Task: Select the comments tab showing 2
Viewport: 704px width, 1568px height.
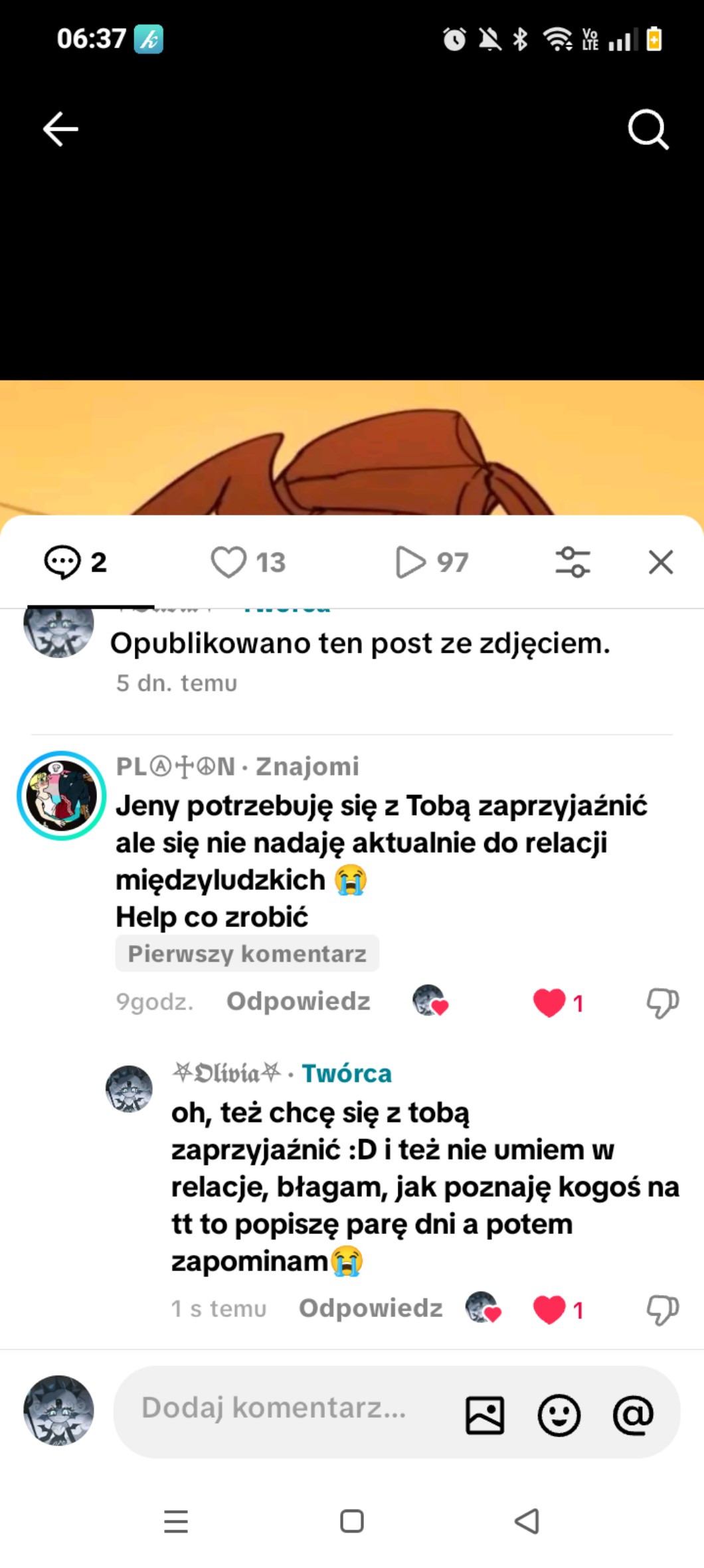Action: (76, 562)
